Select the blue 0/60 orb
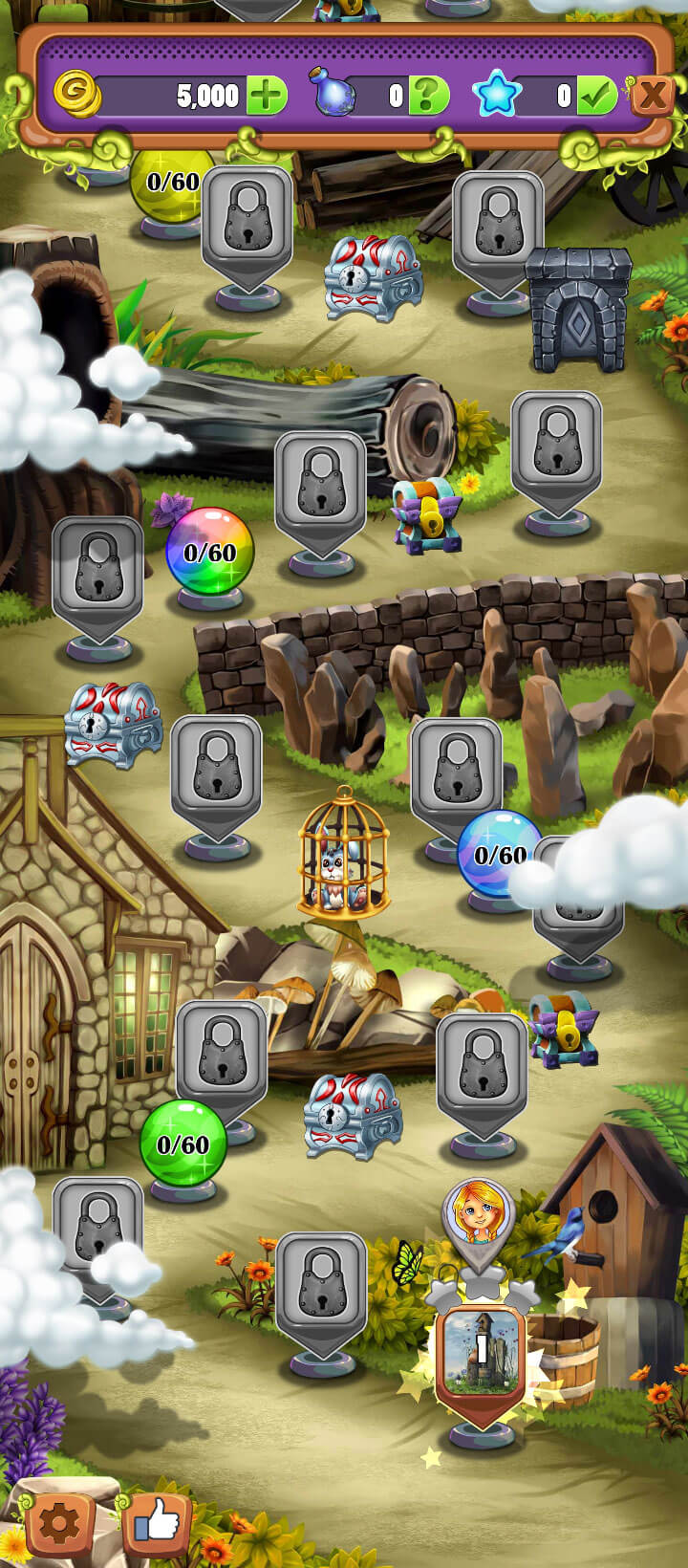The height and width of the screenshot is (1568, 688). [498, 853]
